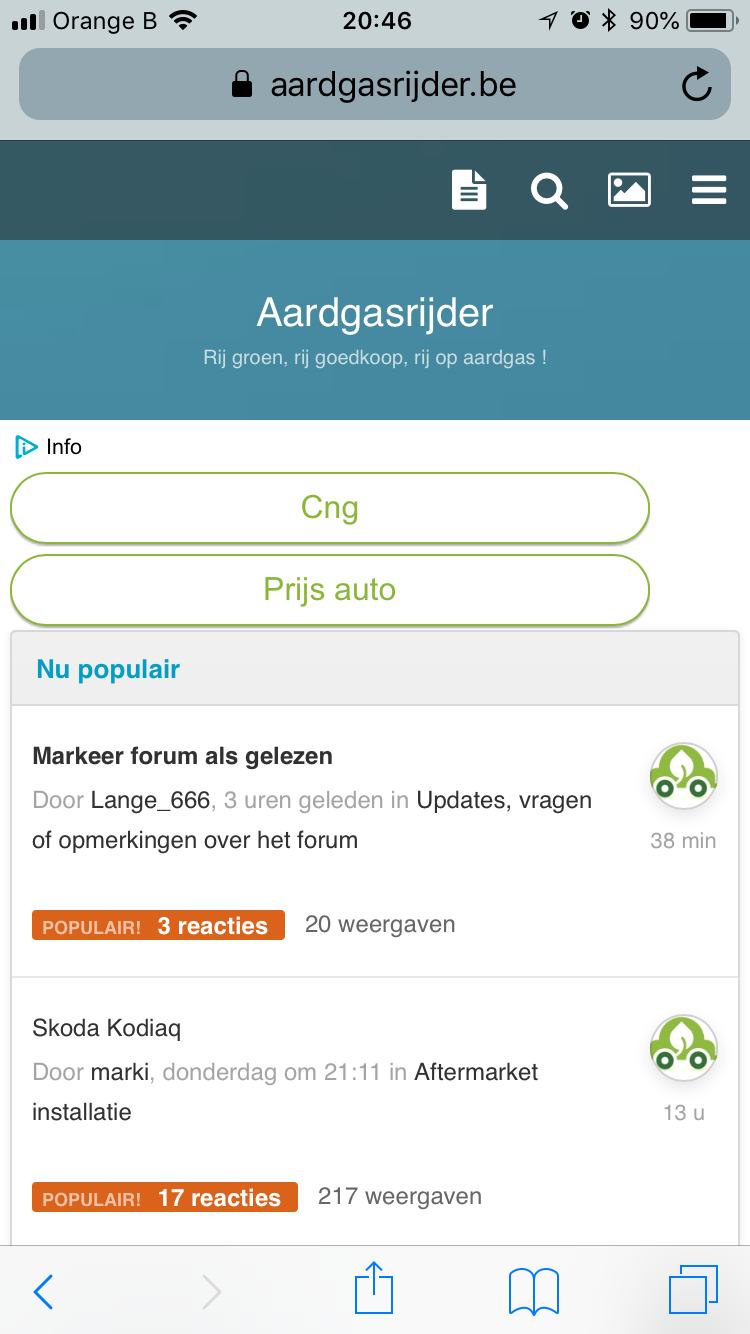Viewport: 750px width, 1334px height.
Task: Open the Safari share sheet
Action: 374,1288
